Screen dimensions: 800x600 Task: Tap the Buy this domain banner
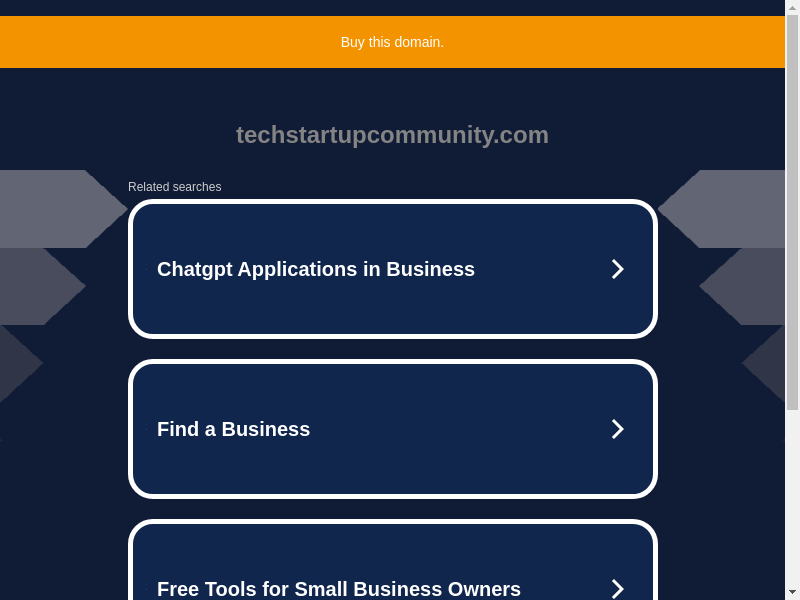point(392,42)
